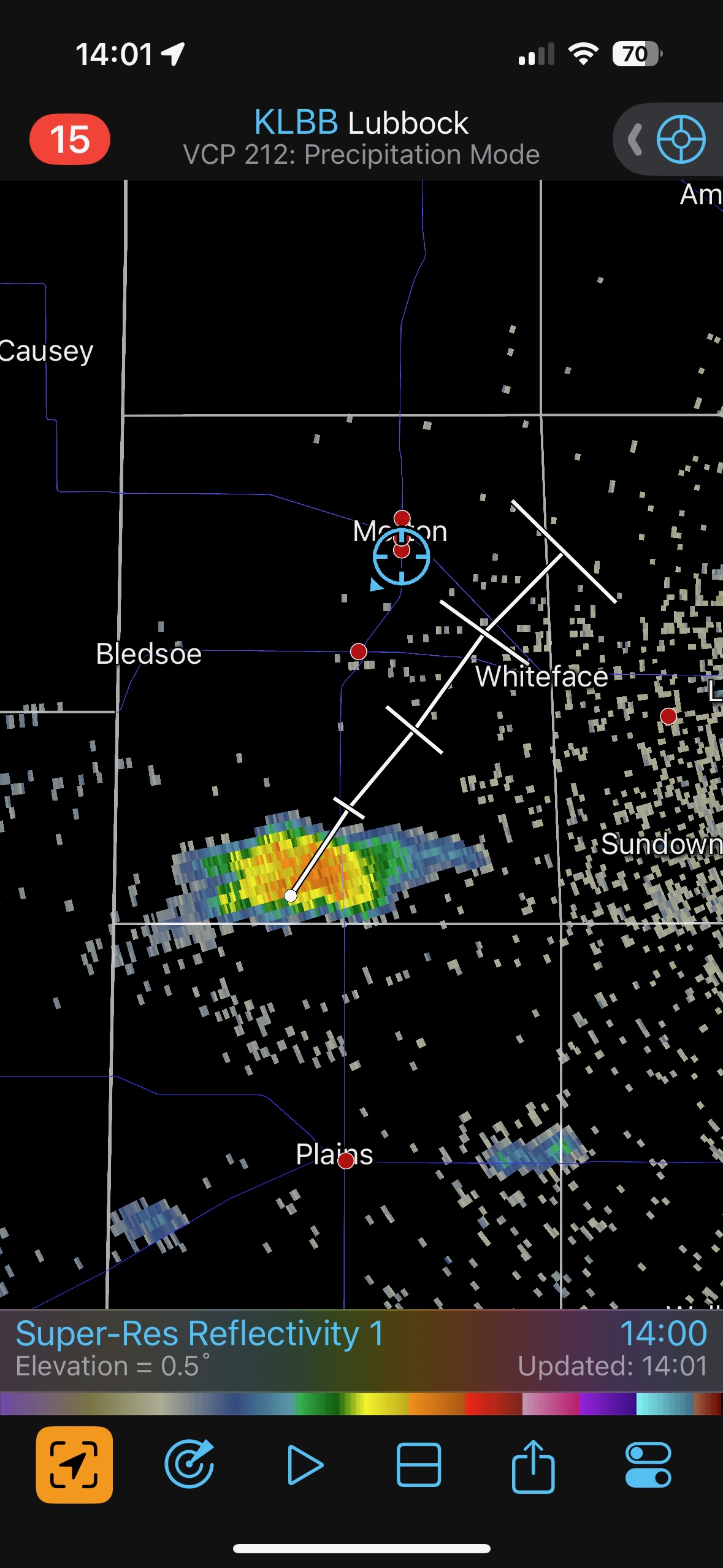Open the settings toggles menu
This screenshot has width=723, height=1568.
click(x=648, y=1465)
